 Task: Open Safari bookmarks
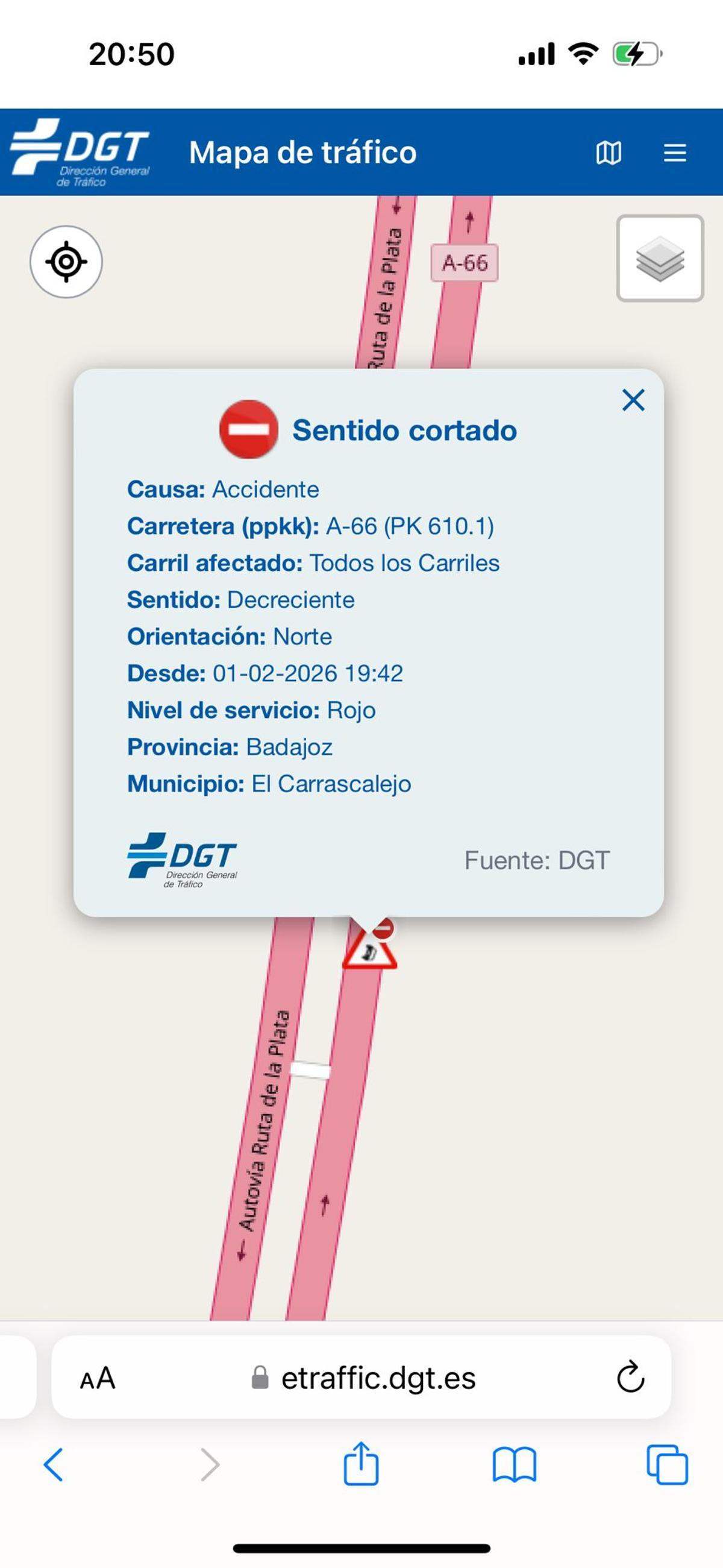pyautogui.click(x=515, y=1464)
